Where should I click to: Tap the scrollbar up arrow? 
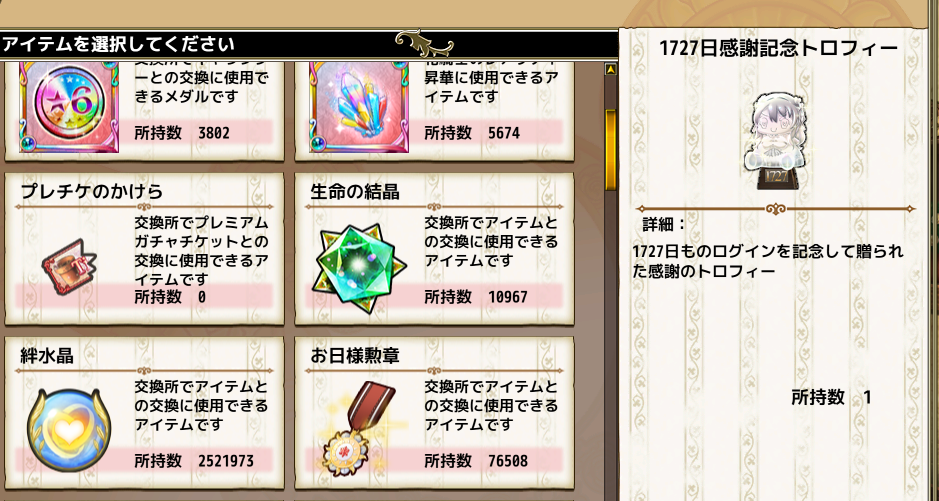tap(610, 70)
